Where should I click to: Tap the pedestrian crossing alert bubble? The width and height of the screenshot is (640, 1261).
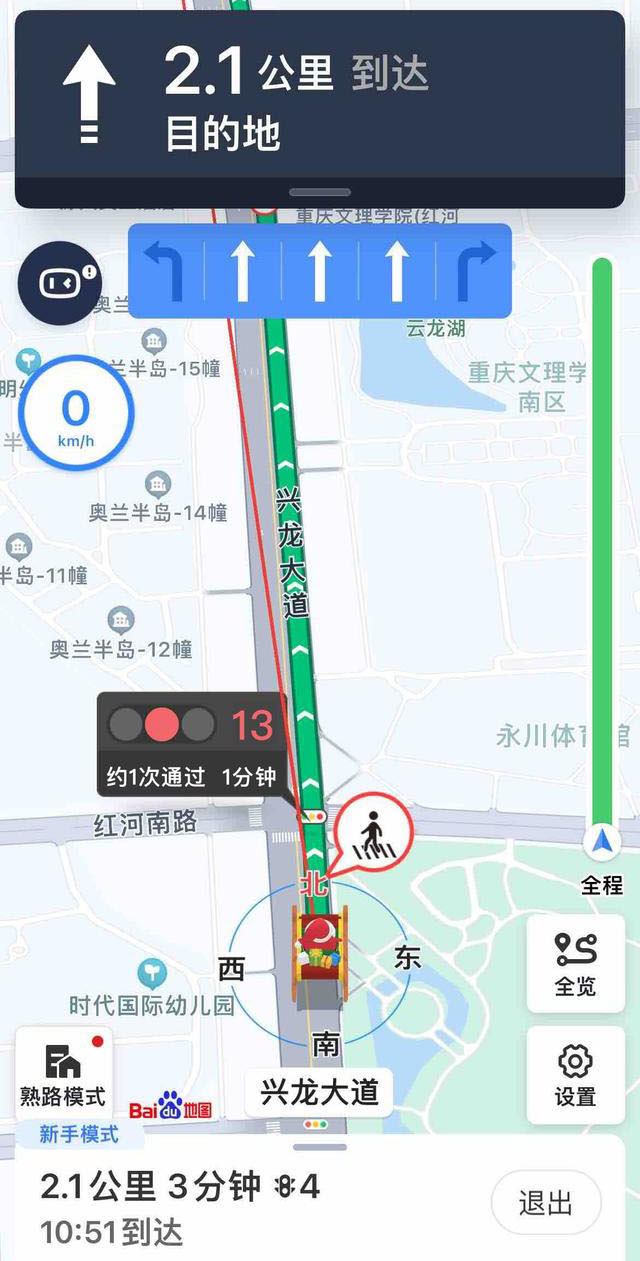pyautogui.click(x=371, y=835)
